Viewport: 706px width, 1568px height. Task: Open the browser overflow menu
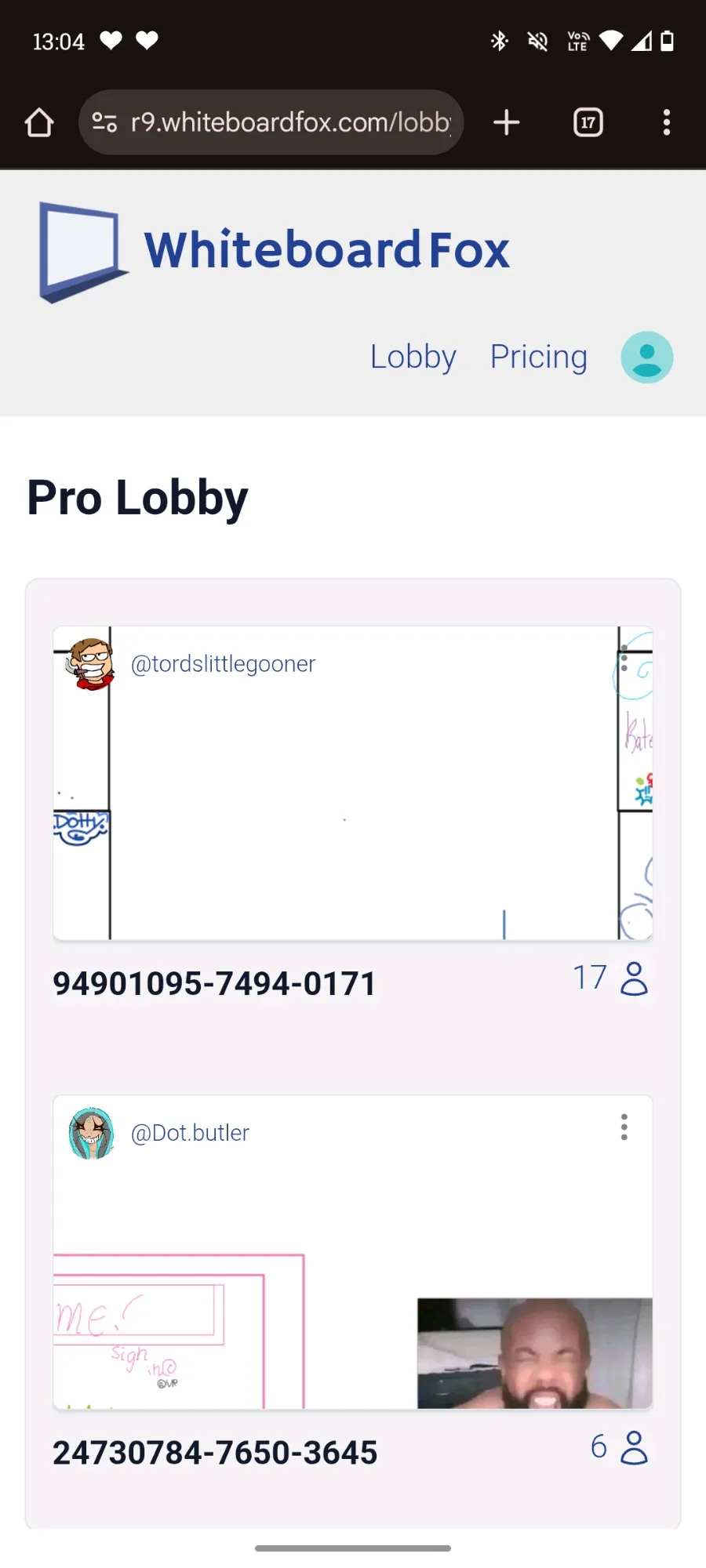coord(667,122)
